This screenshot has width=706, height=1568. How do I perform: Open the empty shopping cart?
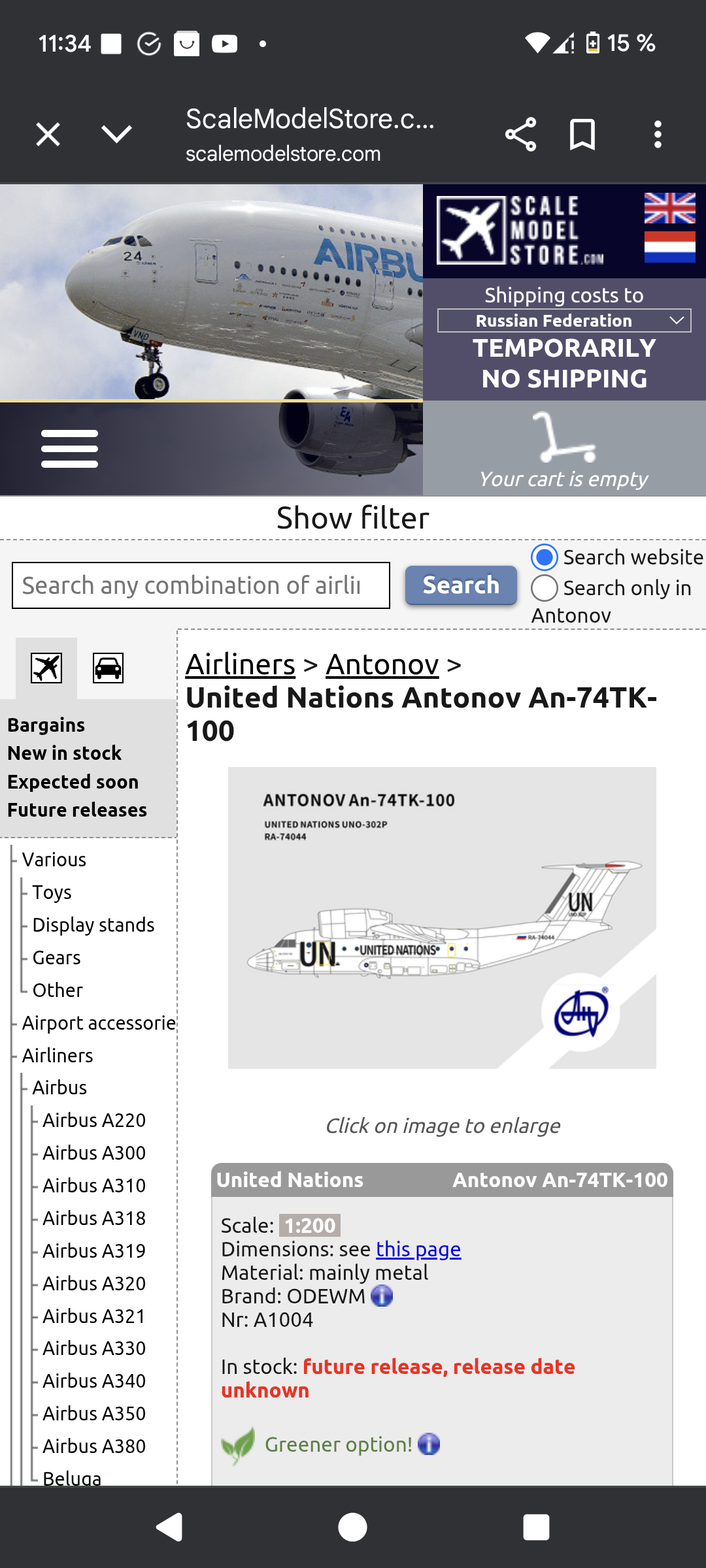[563, 449]
